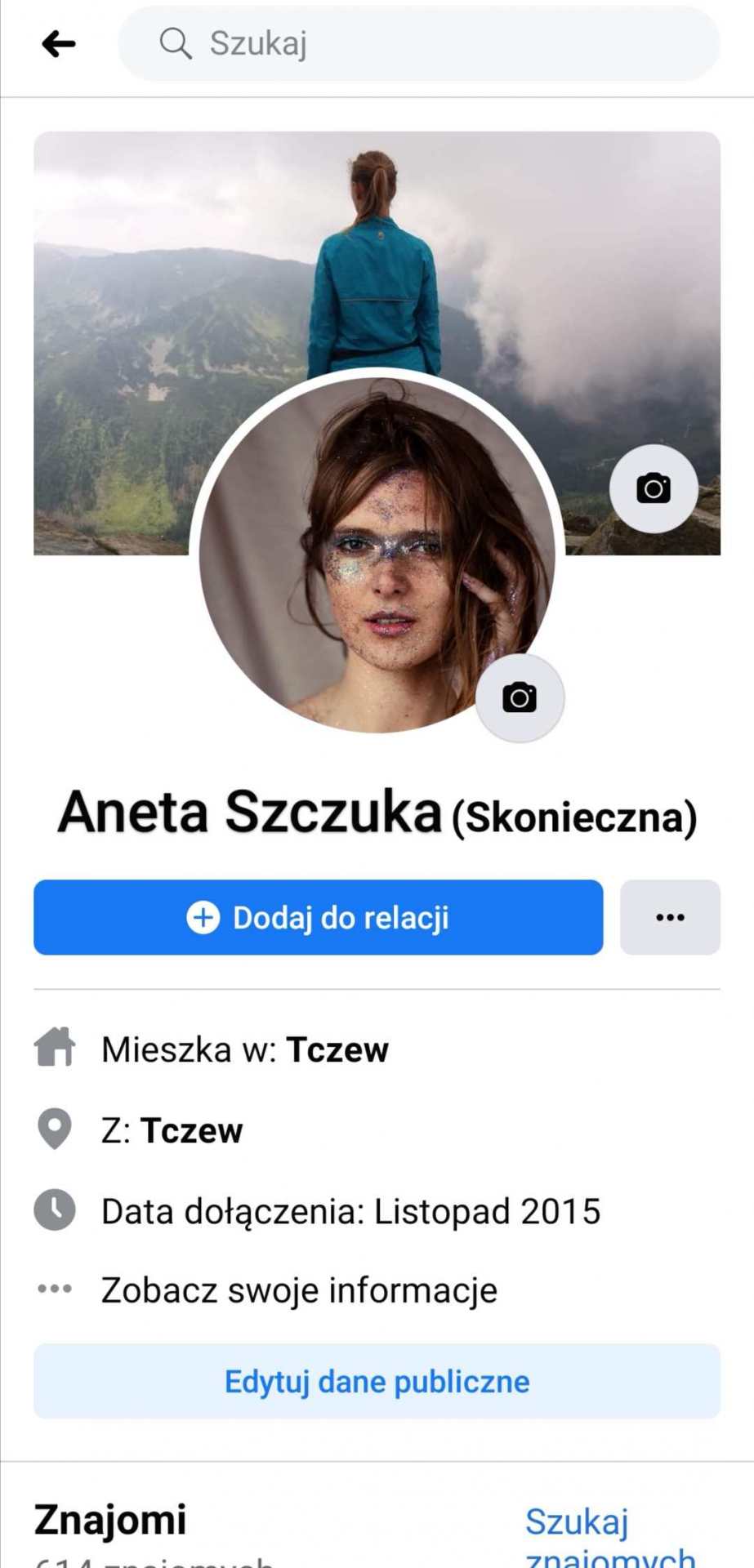Screen dimensions: 754x1568
Task: Open the three-dot more options button
Action: (x=670, y=917)
